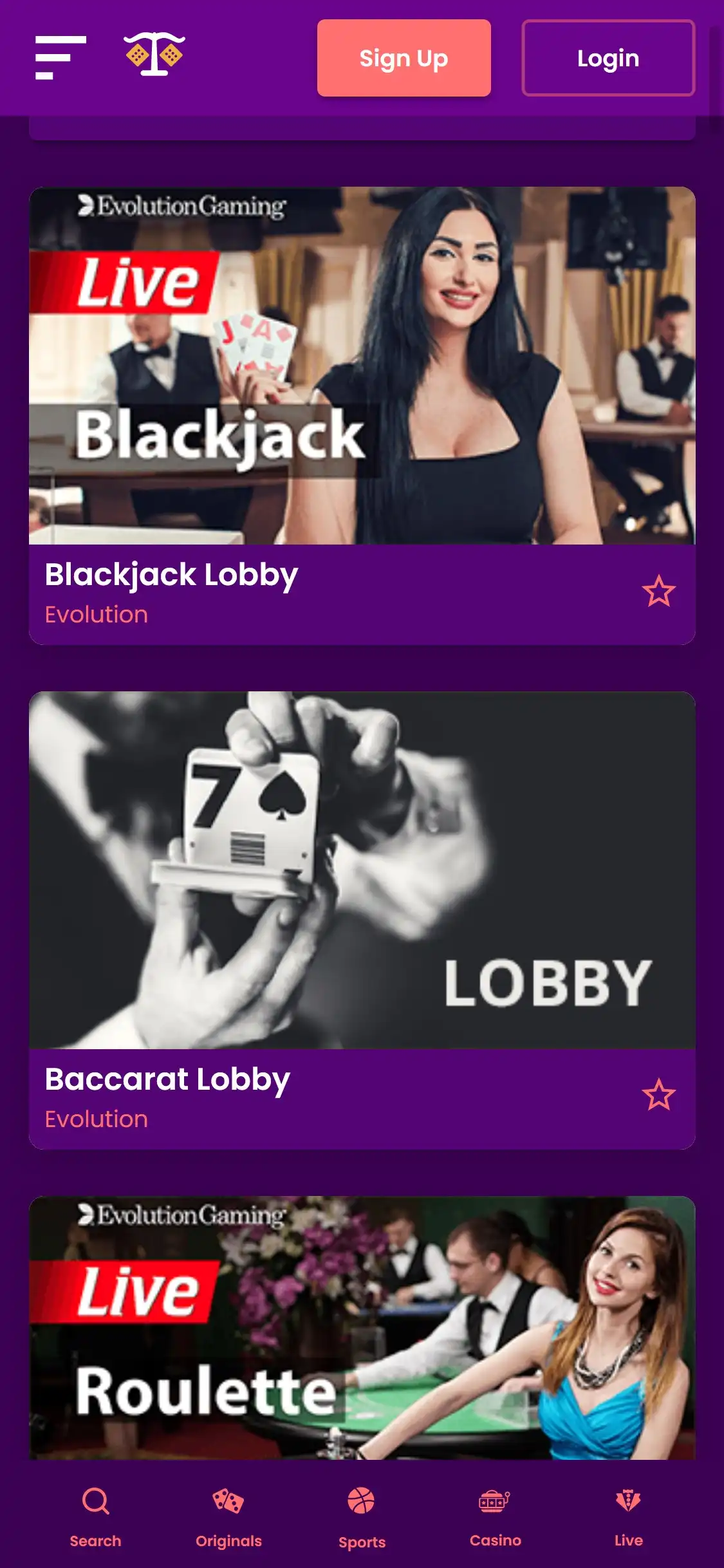724x1568 pixels.
Task: Open the Blackjack Lobby game
Action: [x=362, y=366]
